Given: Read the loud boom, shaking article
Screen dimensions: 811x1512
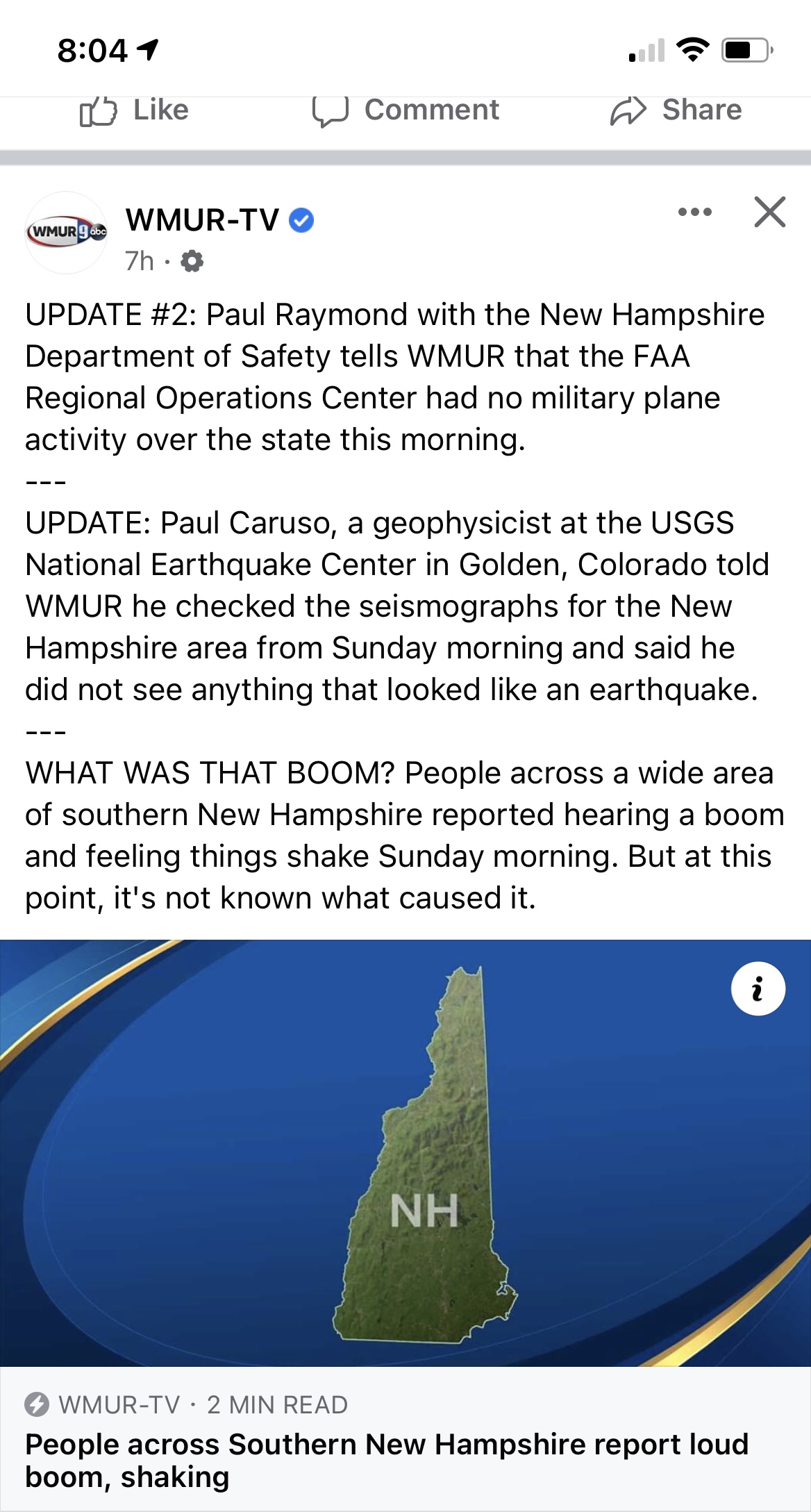Looking at the screenshot, I should pos(386,1460).
